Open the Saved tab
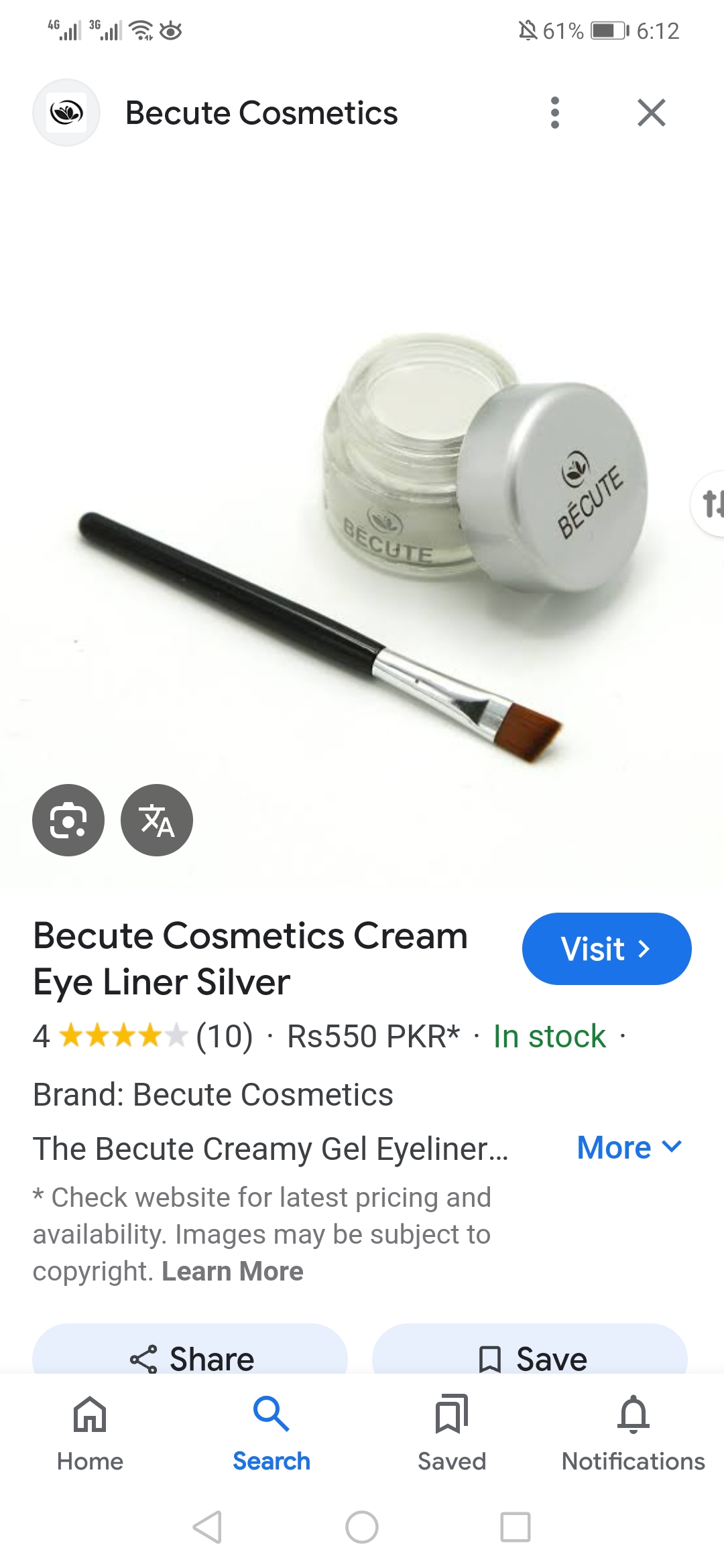The height and width of the screenshot is (1568, 724). point(452,1433)
